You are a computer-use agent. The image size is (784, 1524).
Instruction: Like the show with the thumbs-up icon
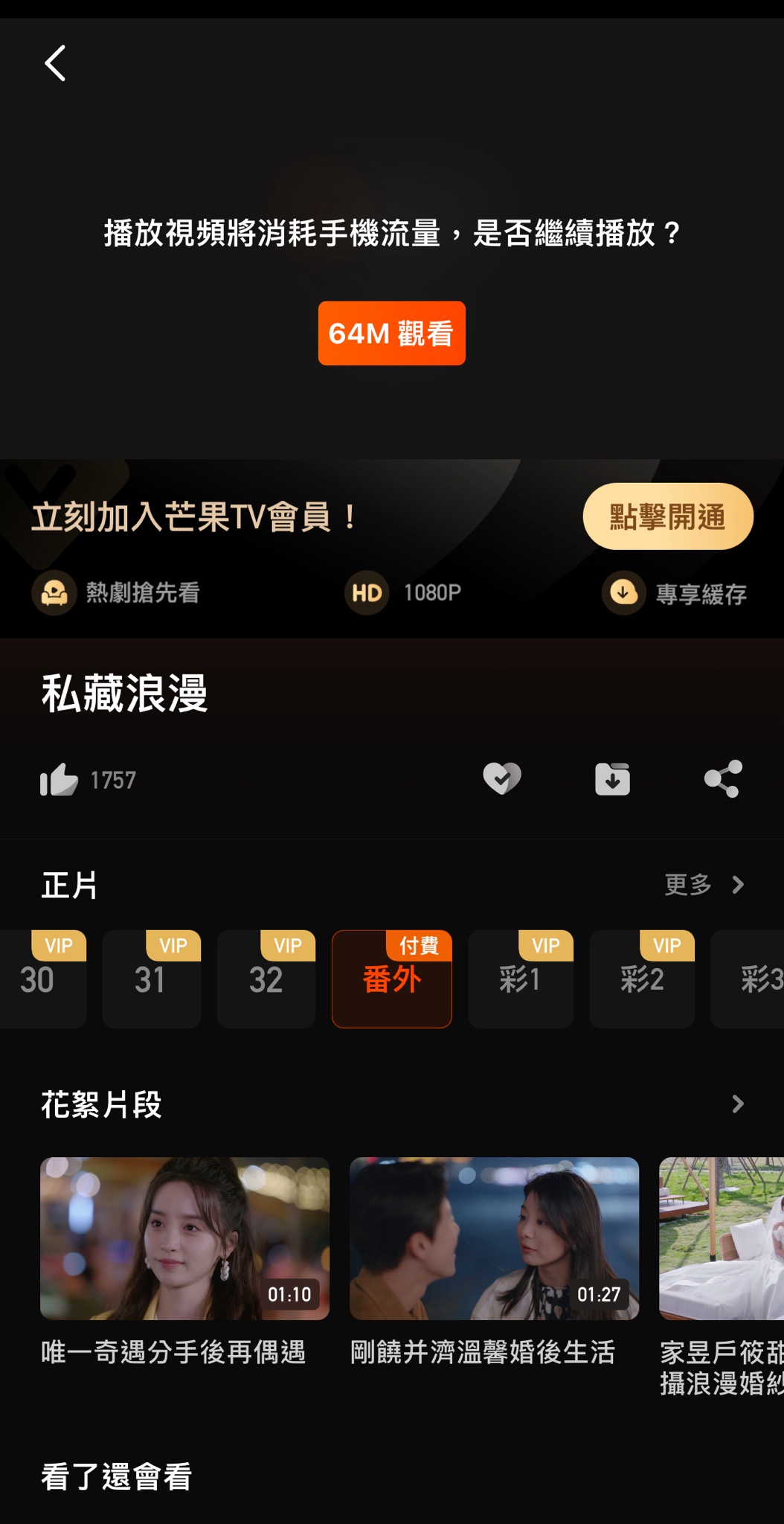59,780
